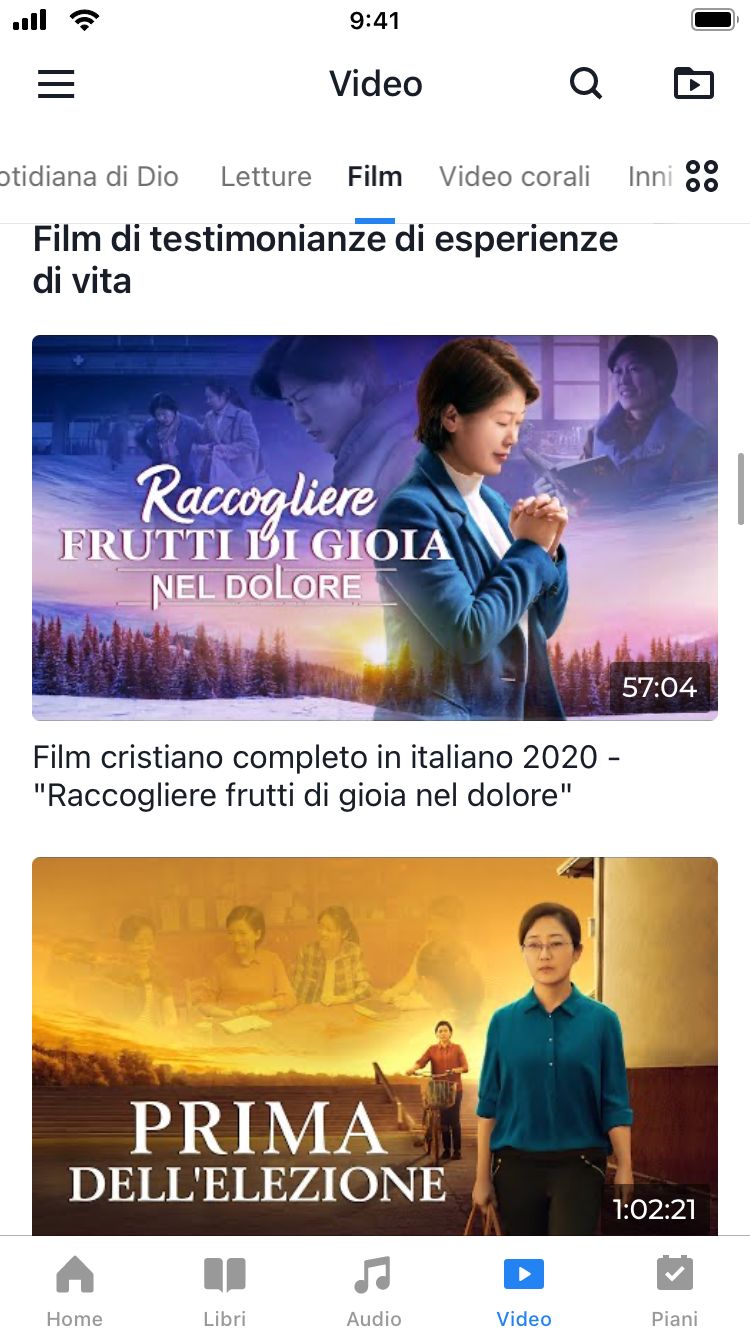Open the Piani tab
The height and width of the screenshot is (1334, 750).
[x=675, y=1290]
